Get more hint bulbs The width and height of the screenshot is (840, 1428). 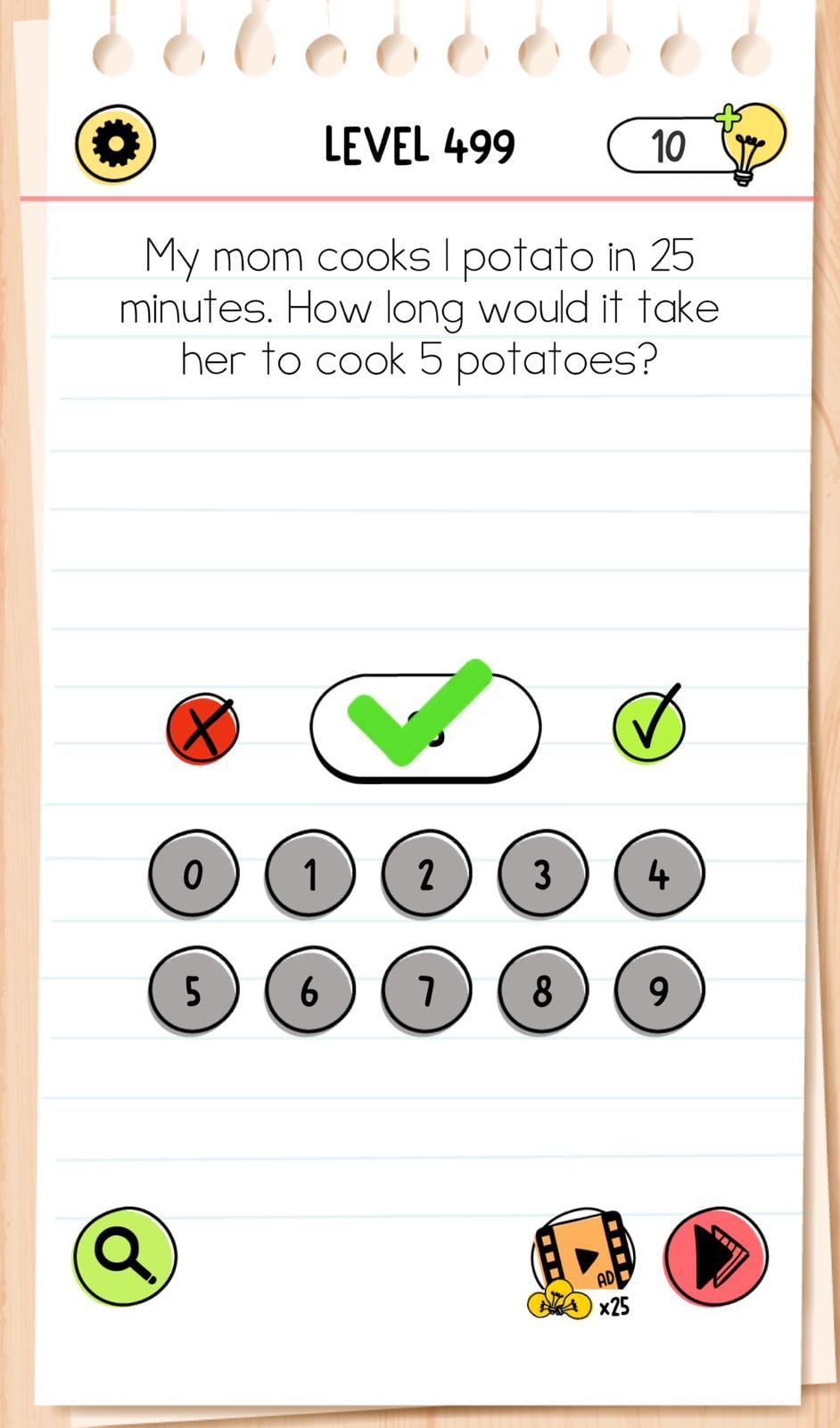pyautogui.click(x=751, y=142)
